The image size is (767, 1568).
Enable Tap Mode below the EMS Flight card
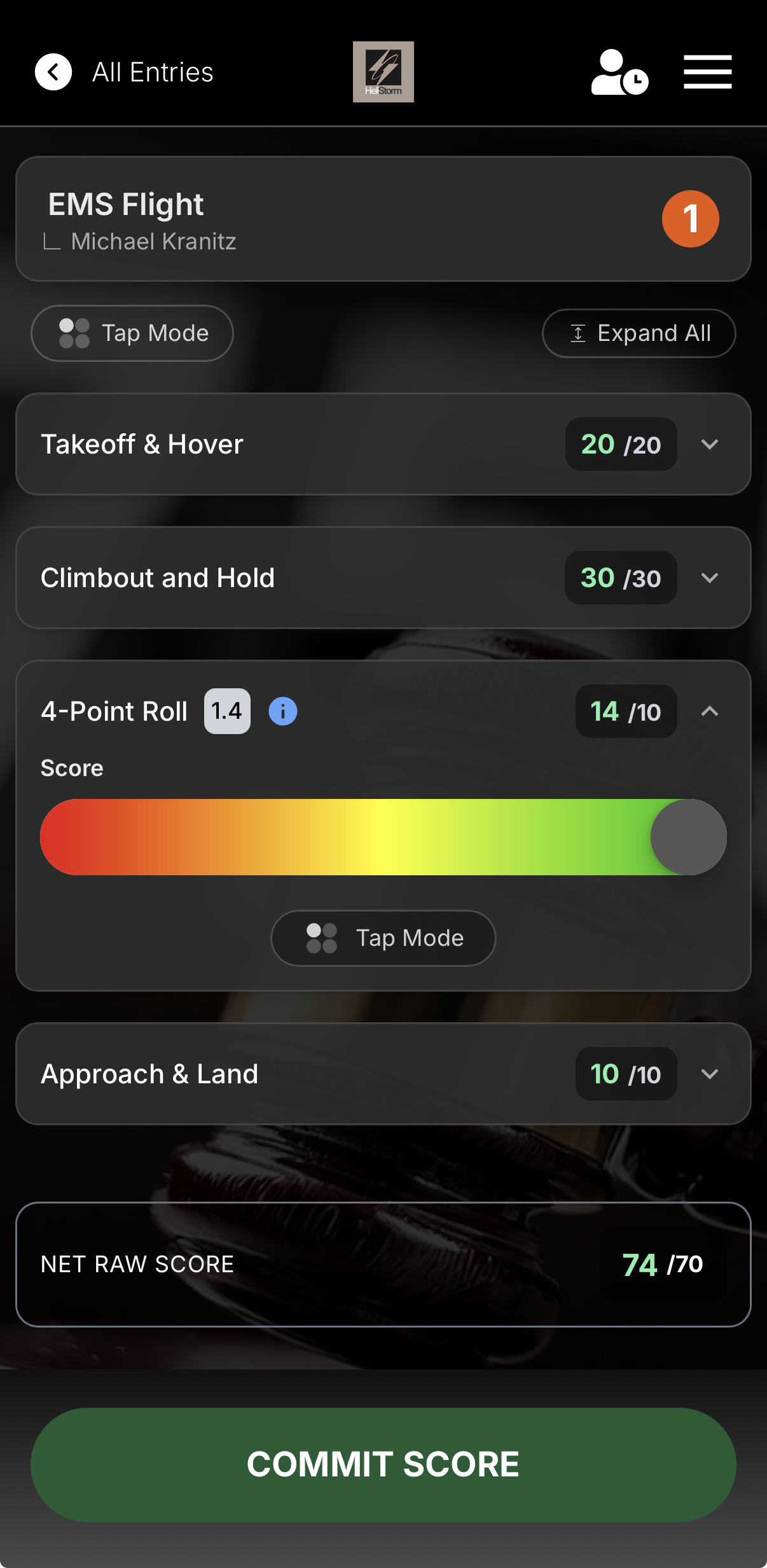[x=132, y=333]
